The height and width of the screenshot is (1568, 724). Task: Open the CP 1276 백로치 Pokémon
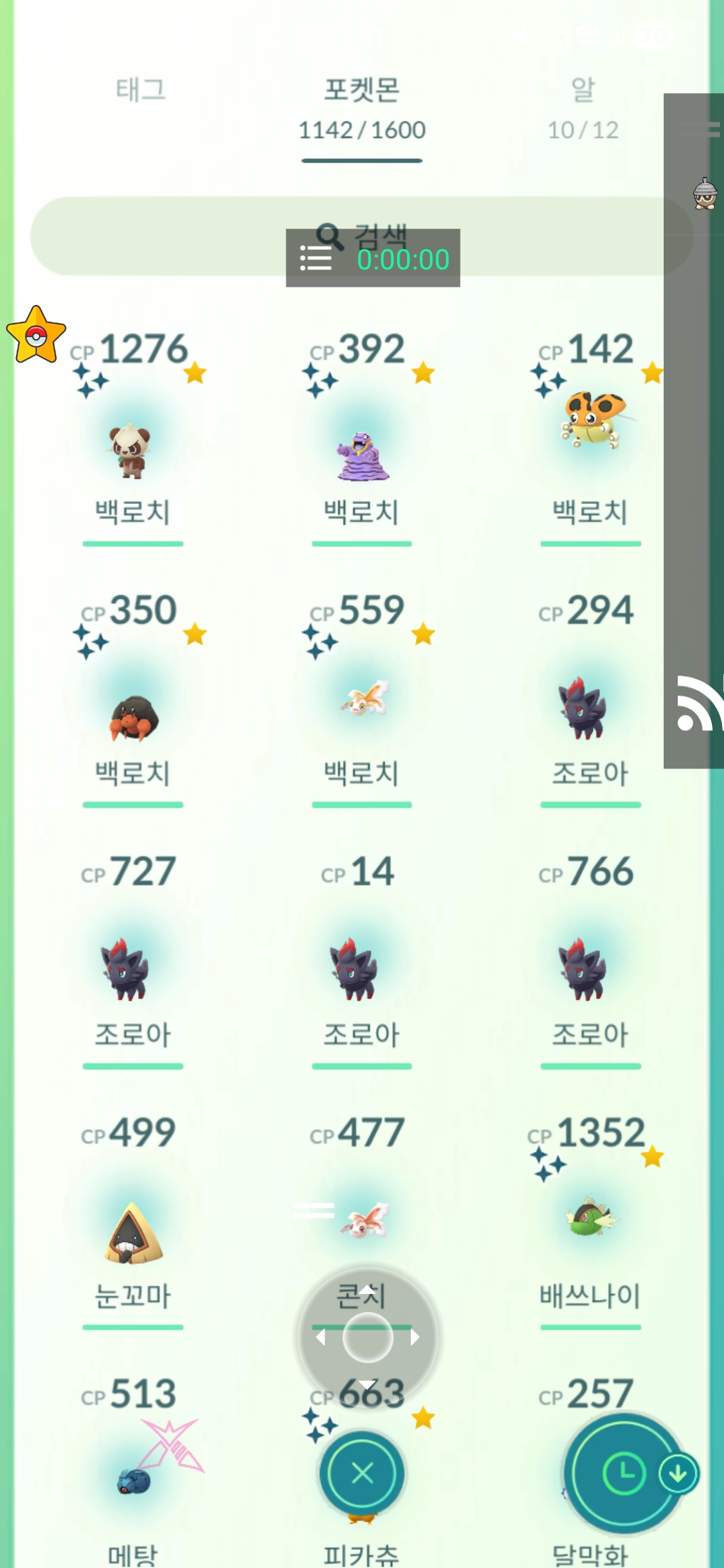[x=133, y=449]
